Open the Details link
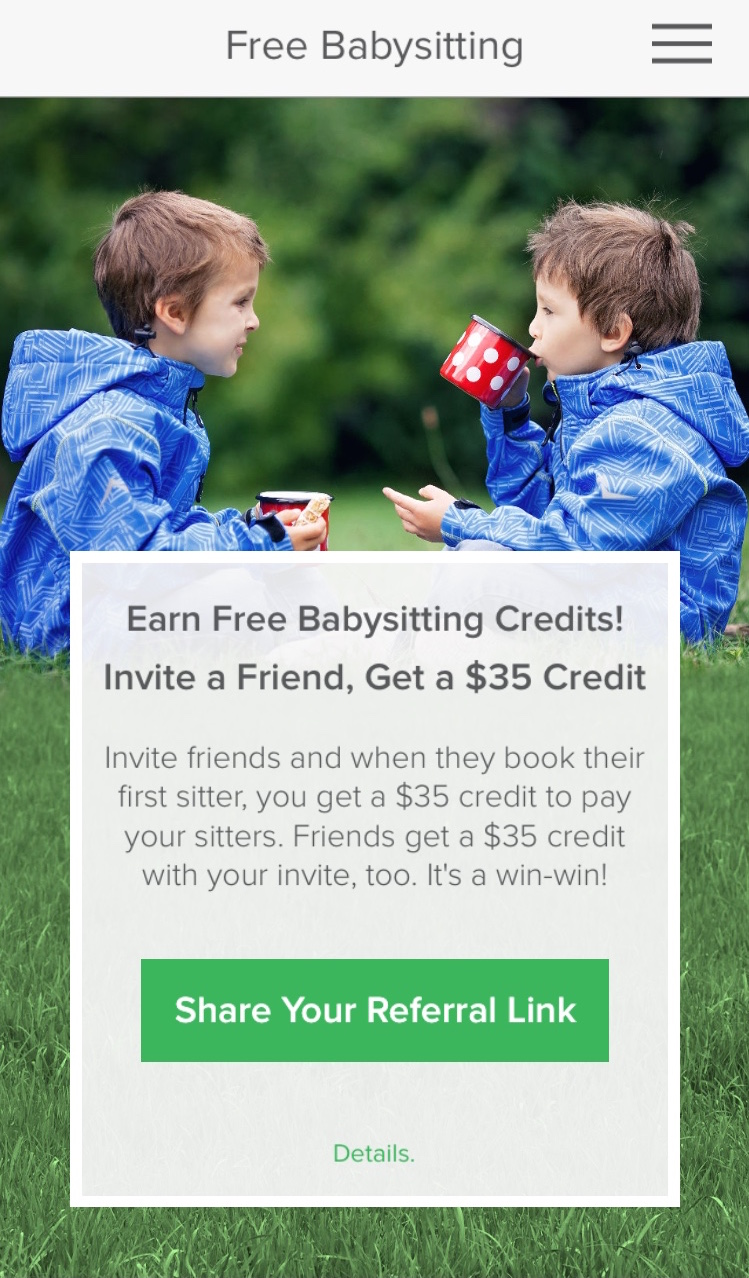749x1278 pixels. click(x=374, y=1154)
